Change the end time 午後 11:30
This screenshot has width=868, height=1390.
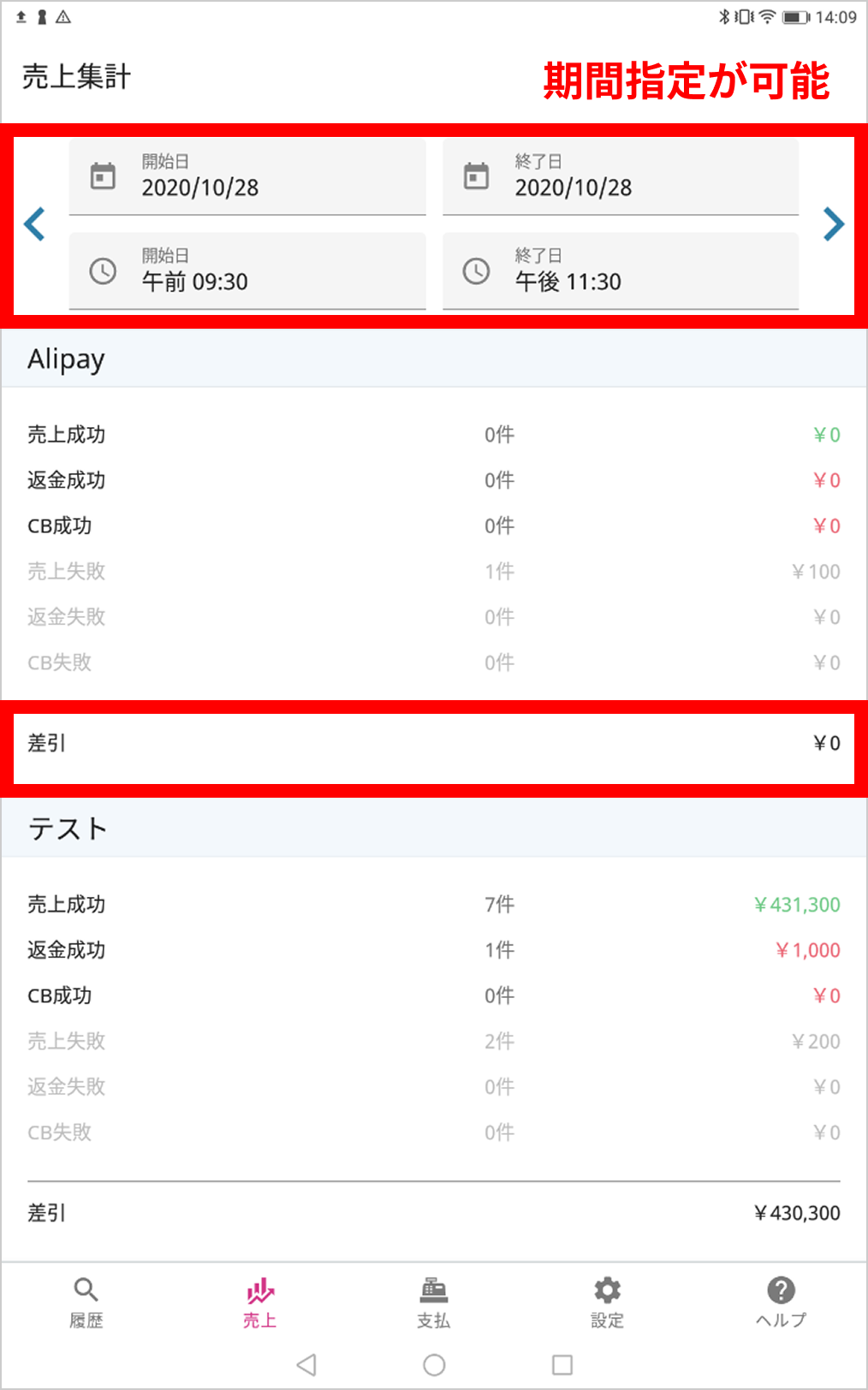pyautogui.click(x=621, y=271)
